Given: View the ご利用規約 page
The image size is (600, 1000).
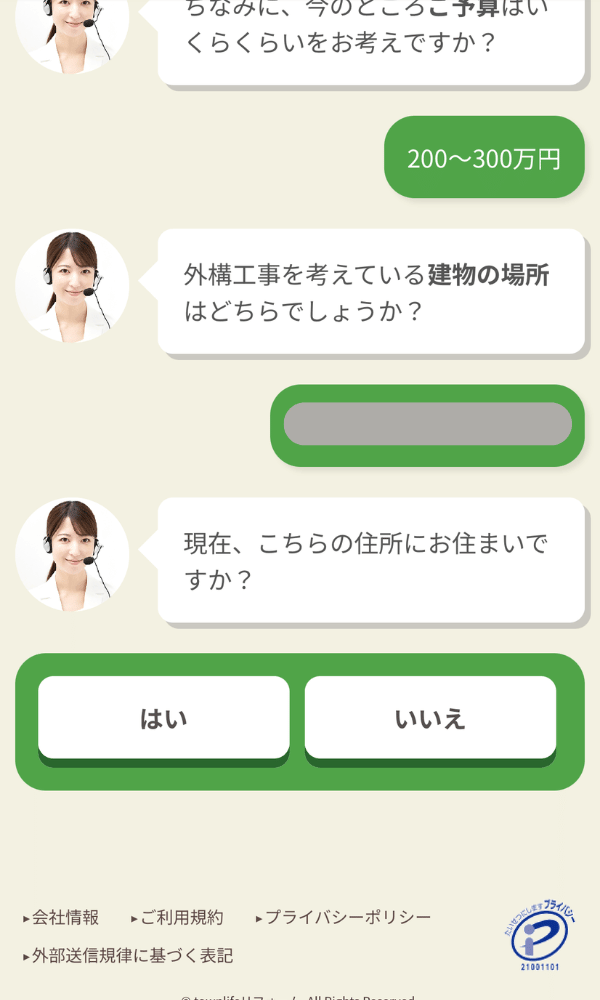Looking at the screenshot, I should (181, 917).
